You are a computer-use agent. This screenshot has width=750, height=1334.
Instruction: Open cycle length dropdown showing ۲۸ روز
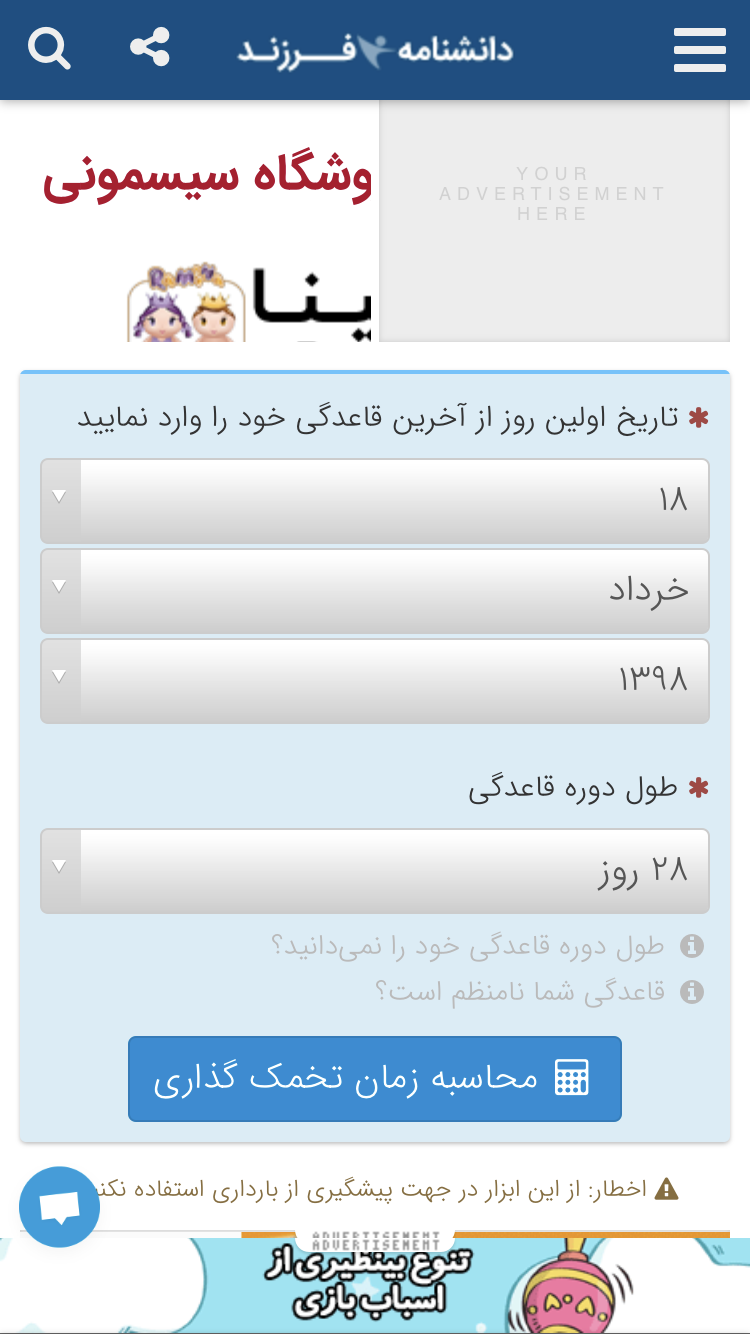(375, 871)
